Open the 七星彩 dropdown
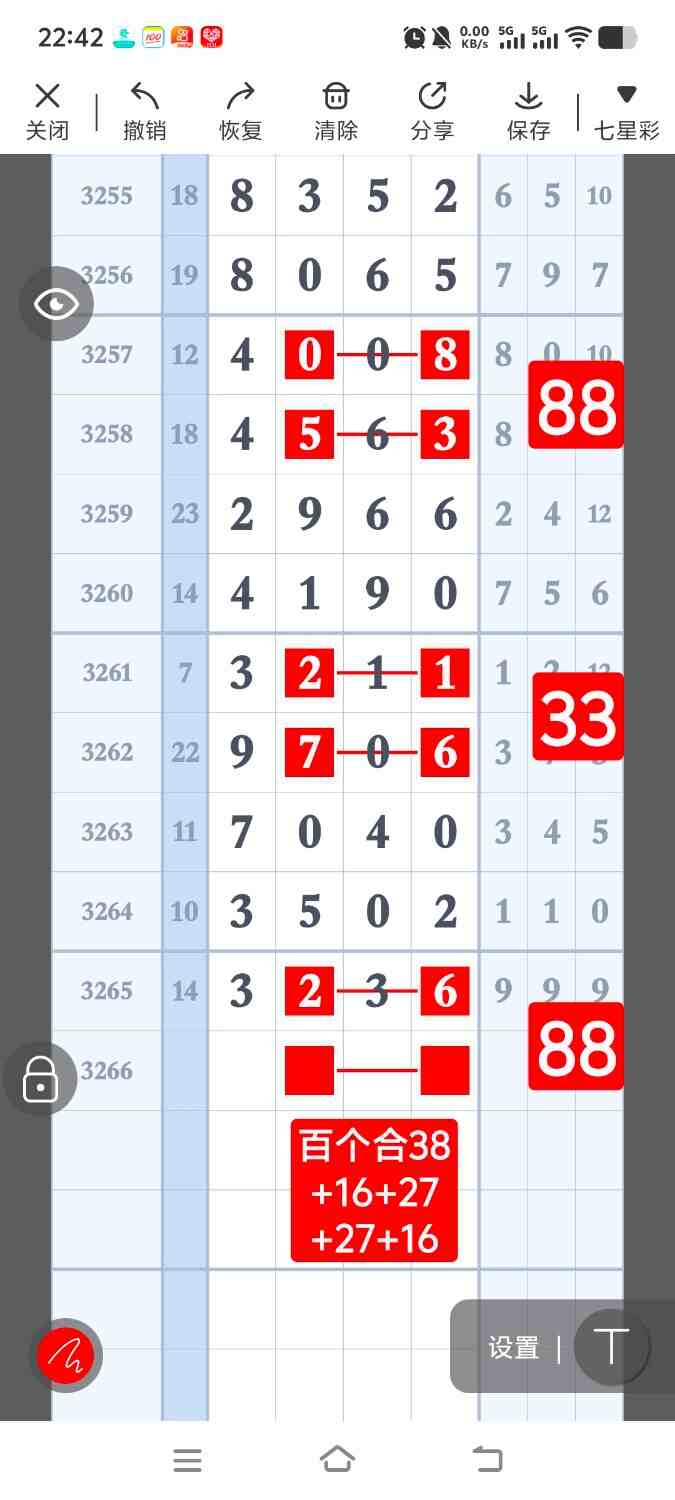The image size is (675, 1500). 626,111
